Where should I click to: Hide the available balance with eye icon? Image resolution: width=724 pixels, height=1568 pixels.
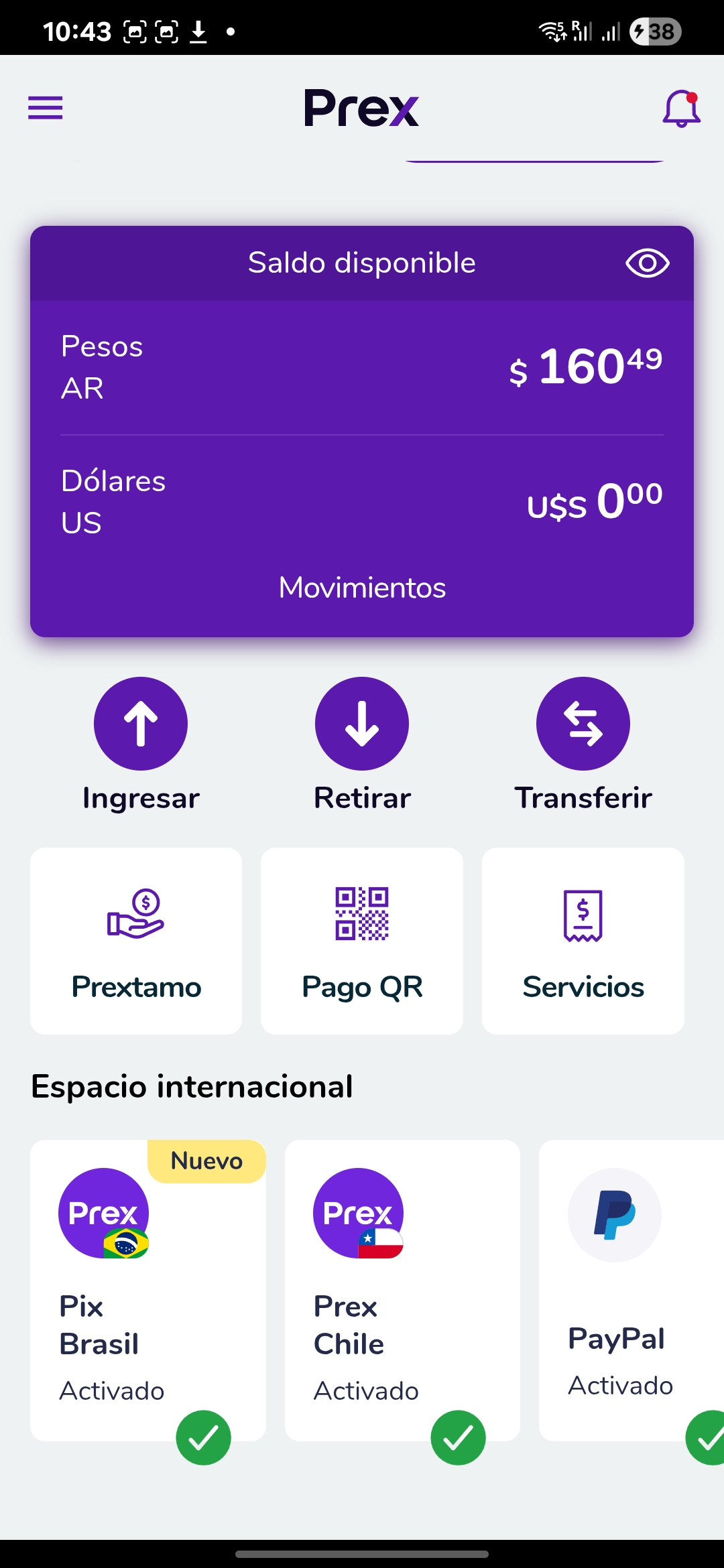[647, 263]
